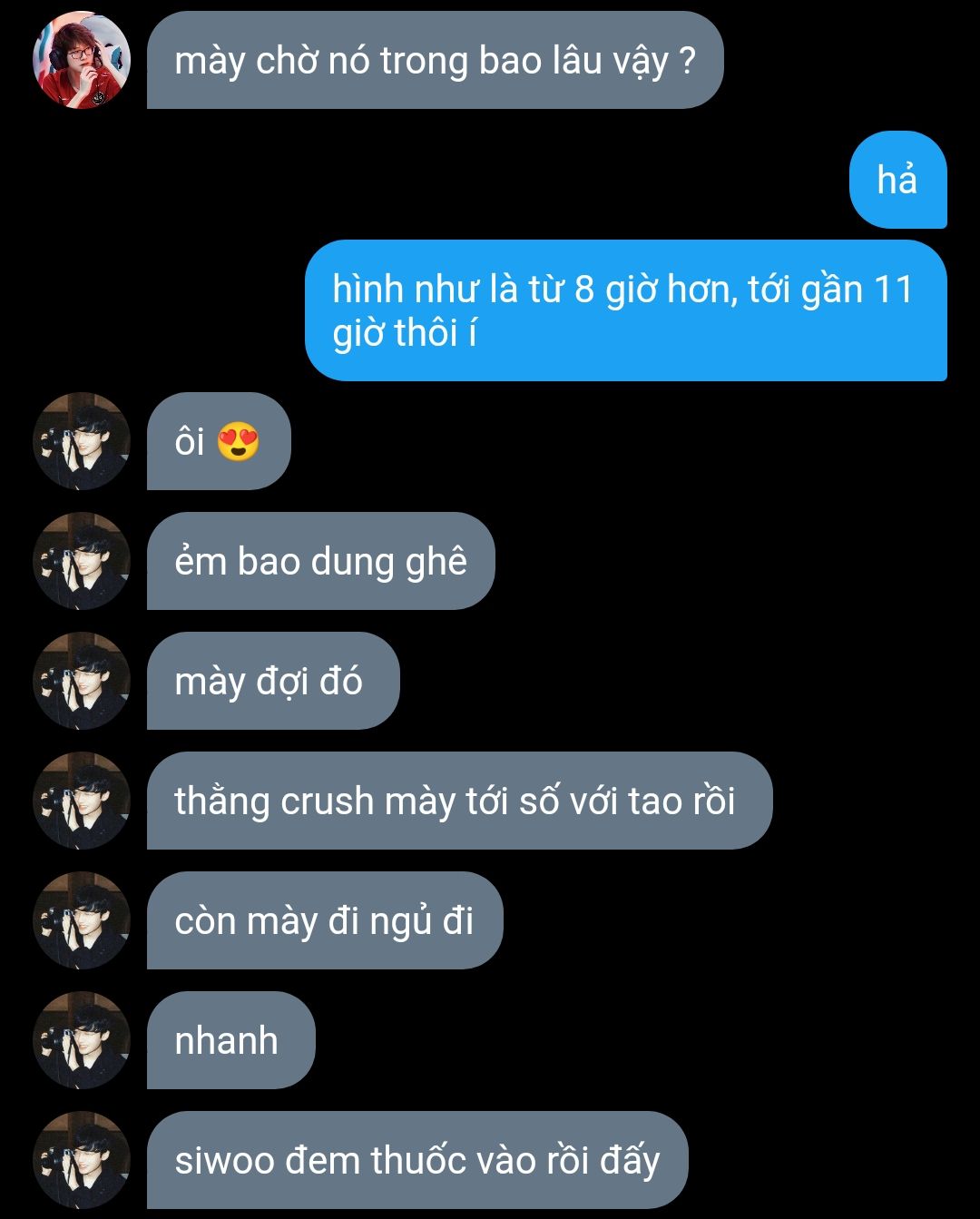Viewport: 980px width, 1219px height.
Task: Open avatar next to "thằng crush mày" message
Action: click(81, 801)
